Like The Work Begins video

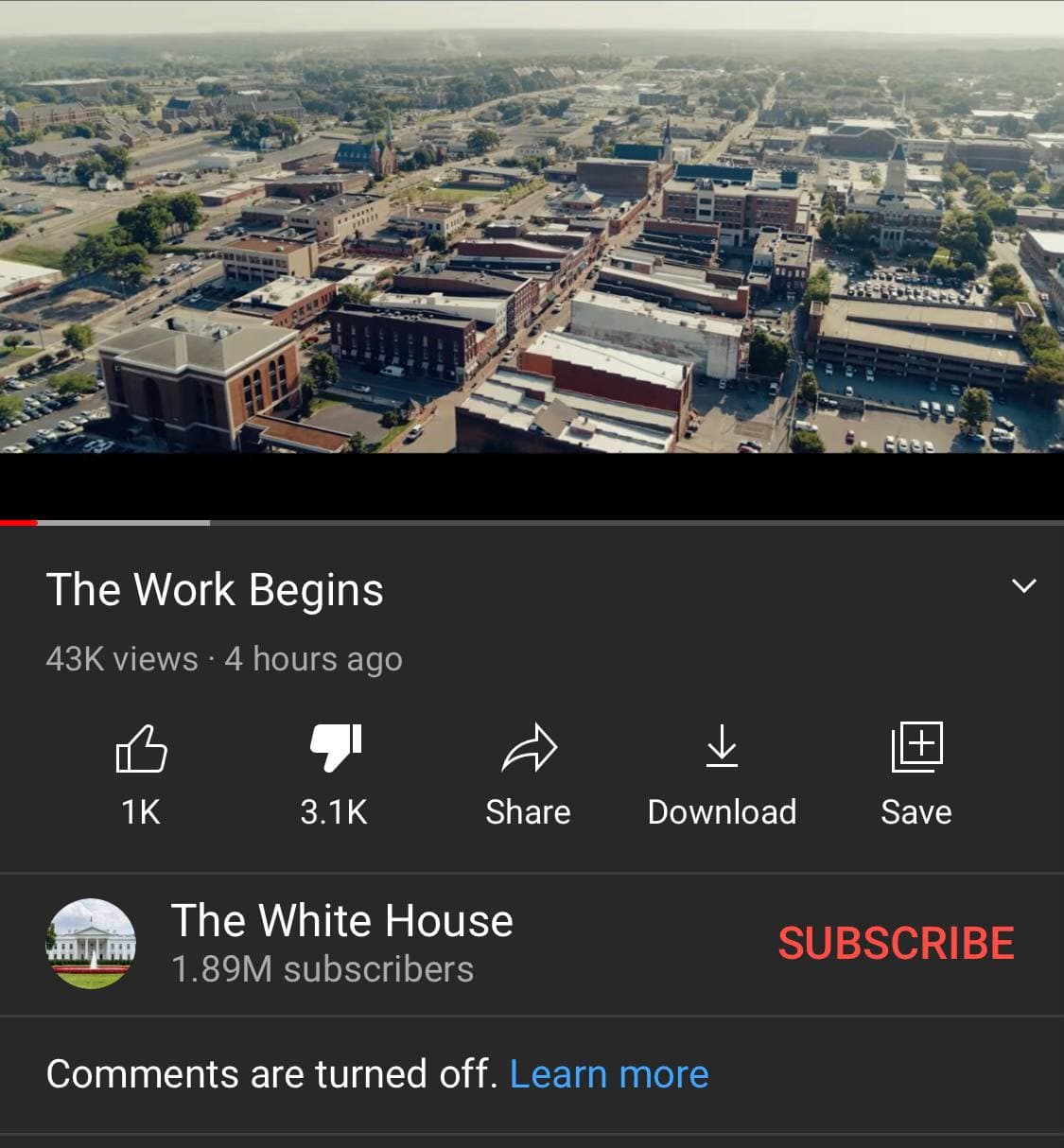[x=141, y=749]
